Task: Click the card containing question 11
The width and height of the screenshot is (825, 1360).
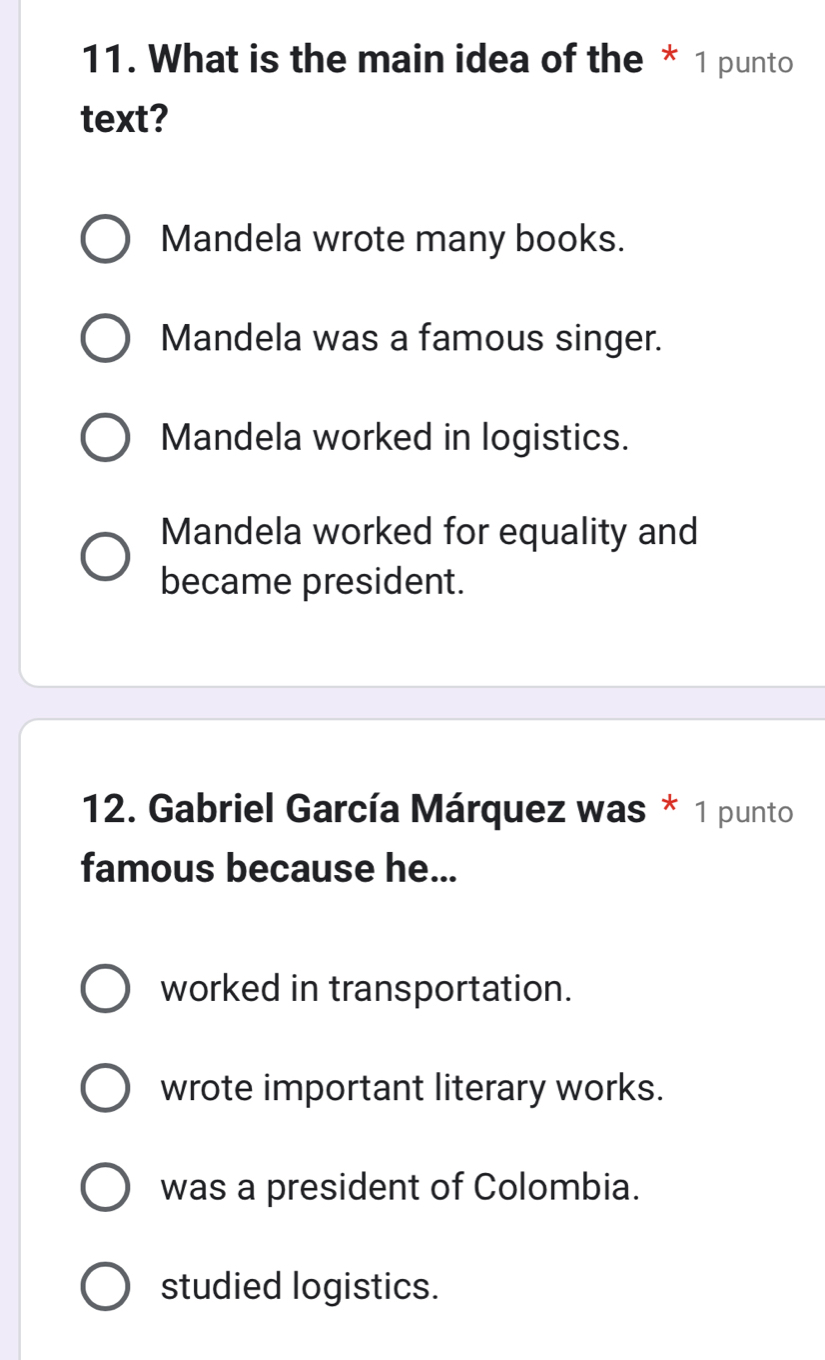Action: tap(412, 350)
